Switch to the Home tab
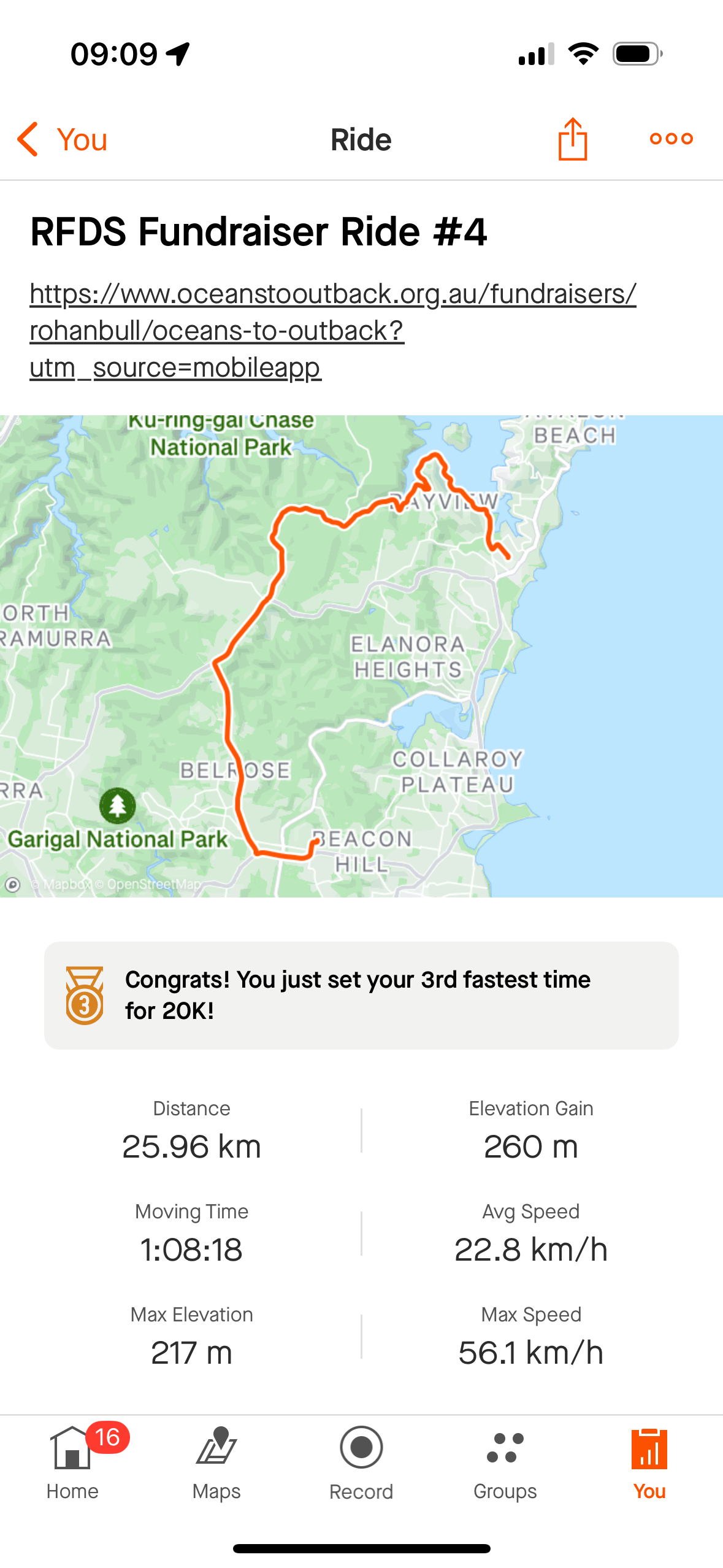Screen dimensions: 723x1568 (x=72, y=1463)
